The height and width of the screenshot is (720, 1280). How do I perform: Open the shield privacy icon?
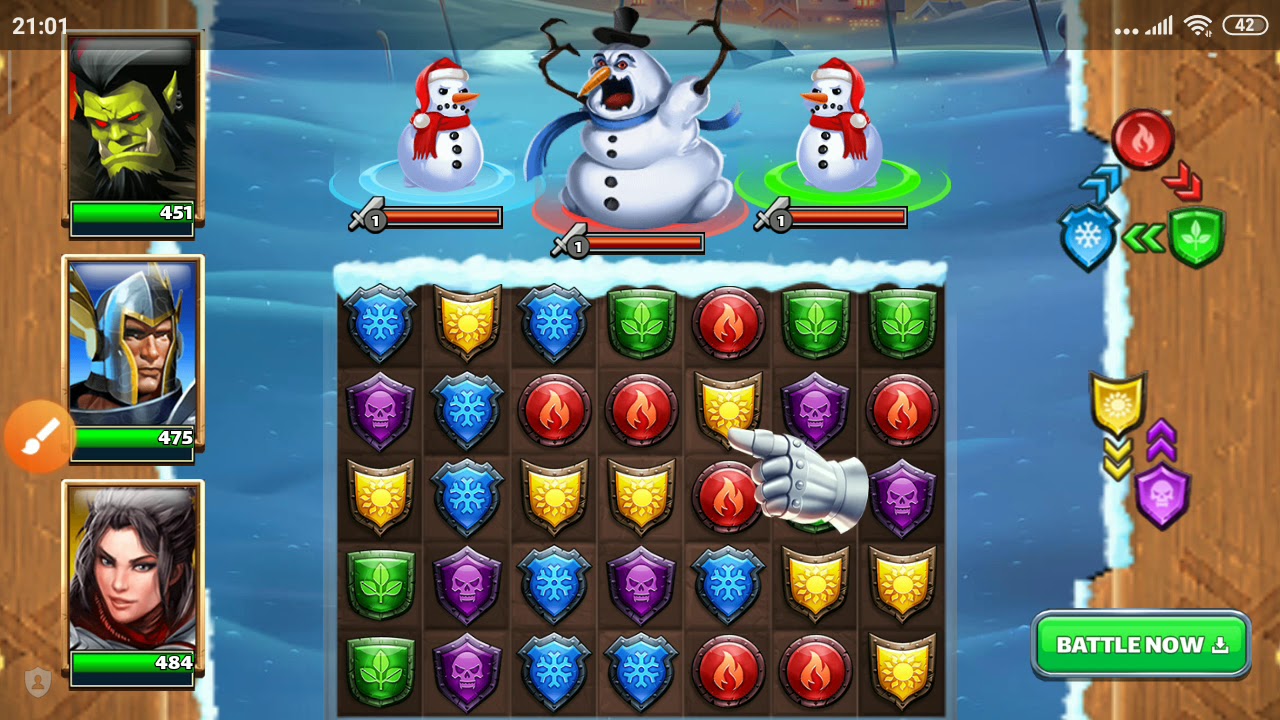[38, 682]
